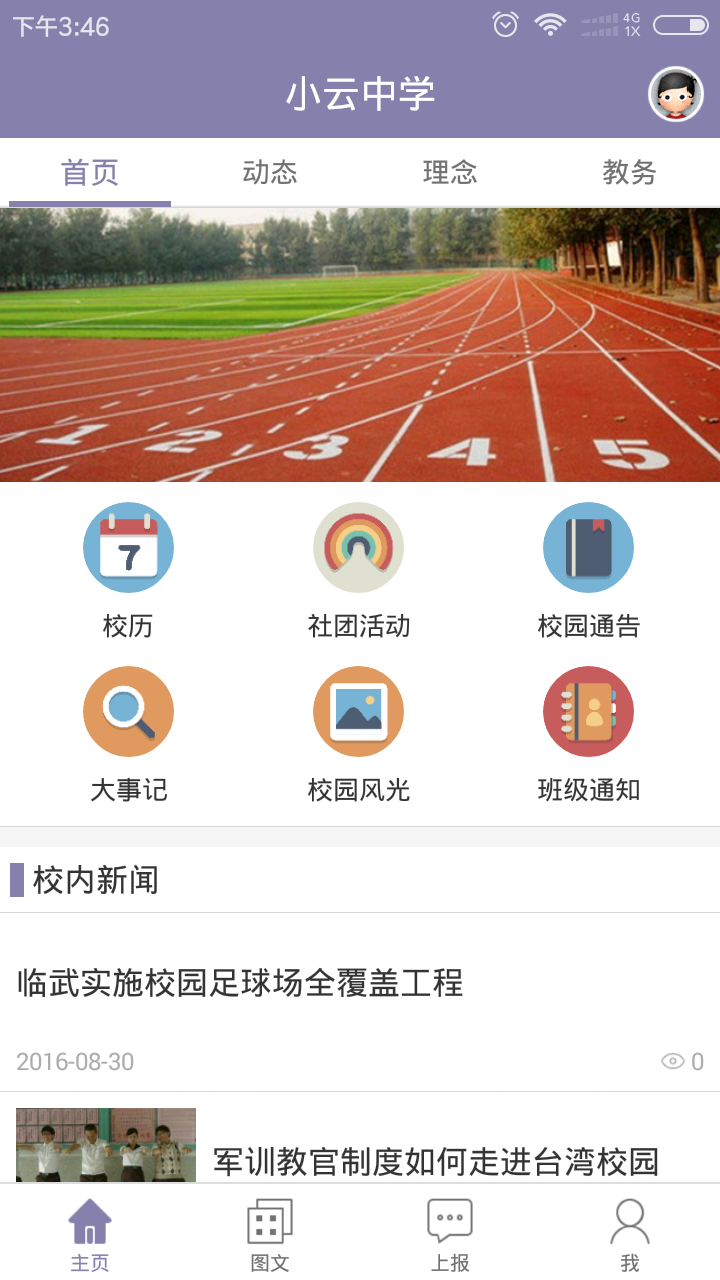The image size is (720, 1280).
Task: Open the 校园风光 photo icon
Action: tap(359, 710)
